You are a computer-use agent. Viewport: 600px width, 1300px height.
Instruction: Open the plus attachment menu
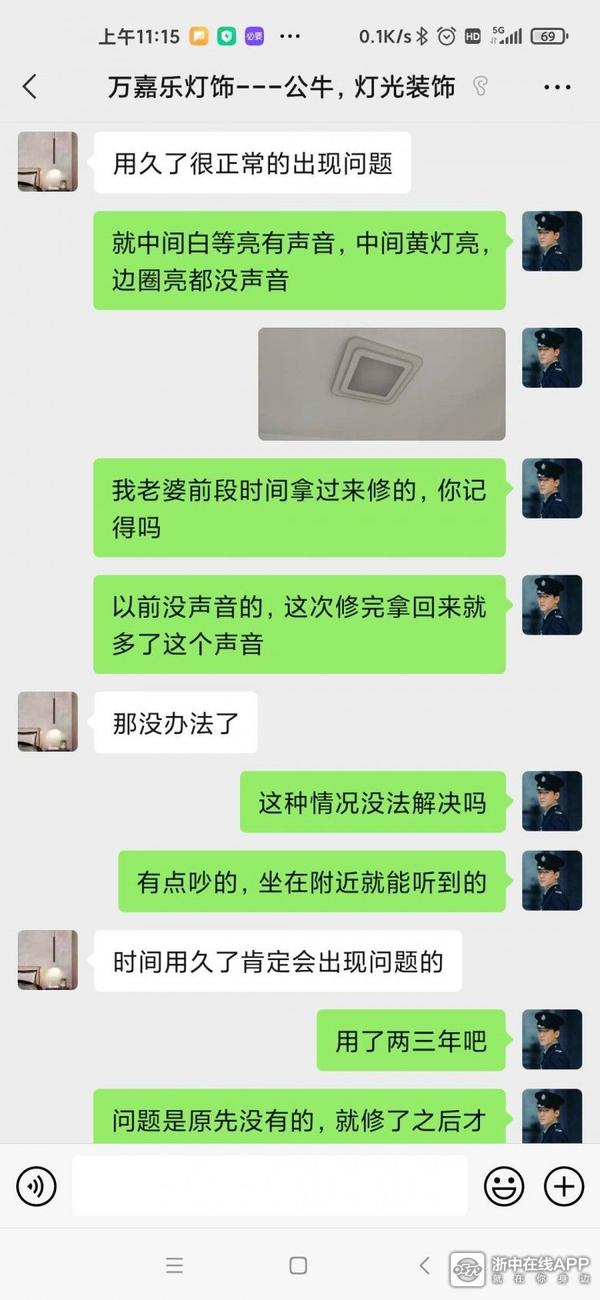564,1186
